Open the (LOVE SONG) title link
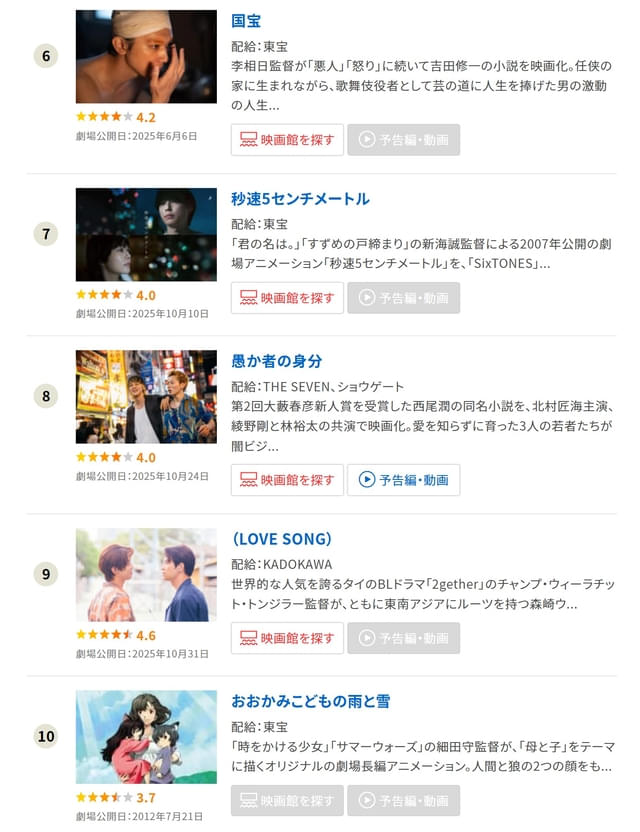Viewport: 640px width, 832px height. (281, 539)
